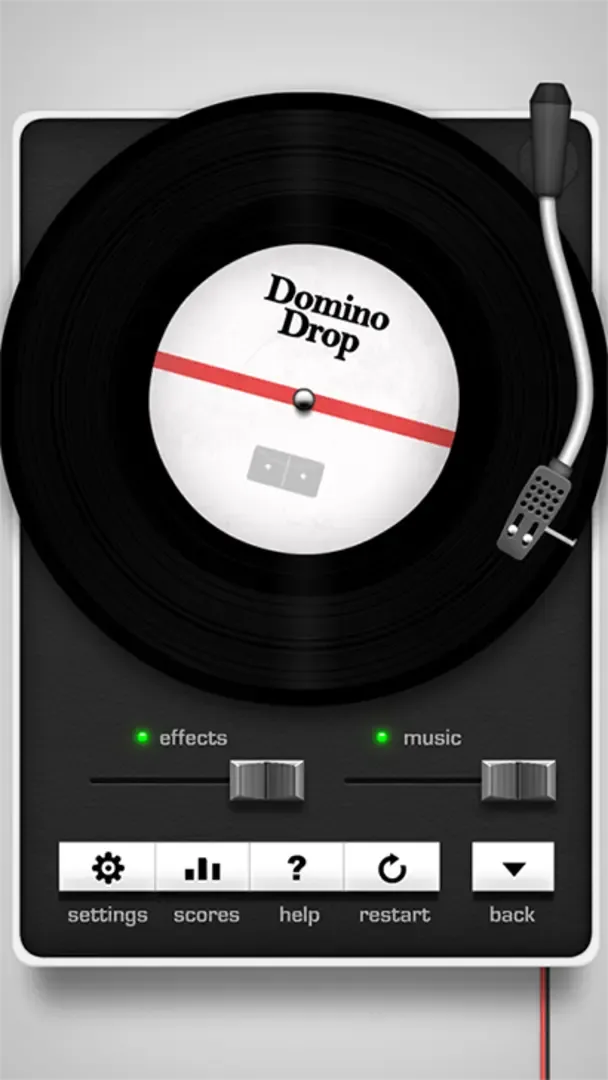Tap the music volume slider knob
The image size is (608, 1080).
pyautogui.click(x=518, y=780)
